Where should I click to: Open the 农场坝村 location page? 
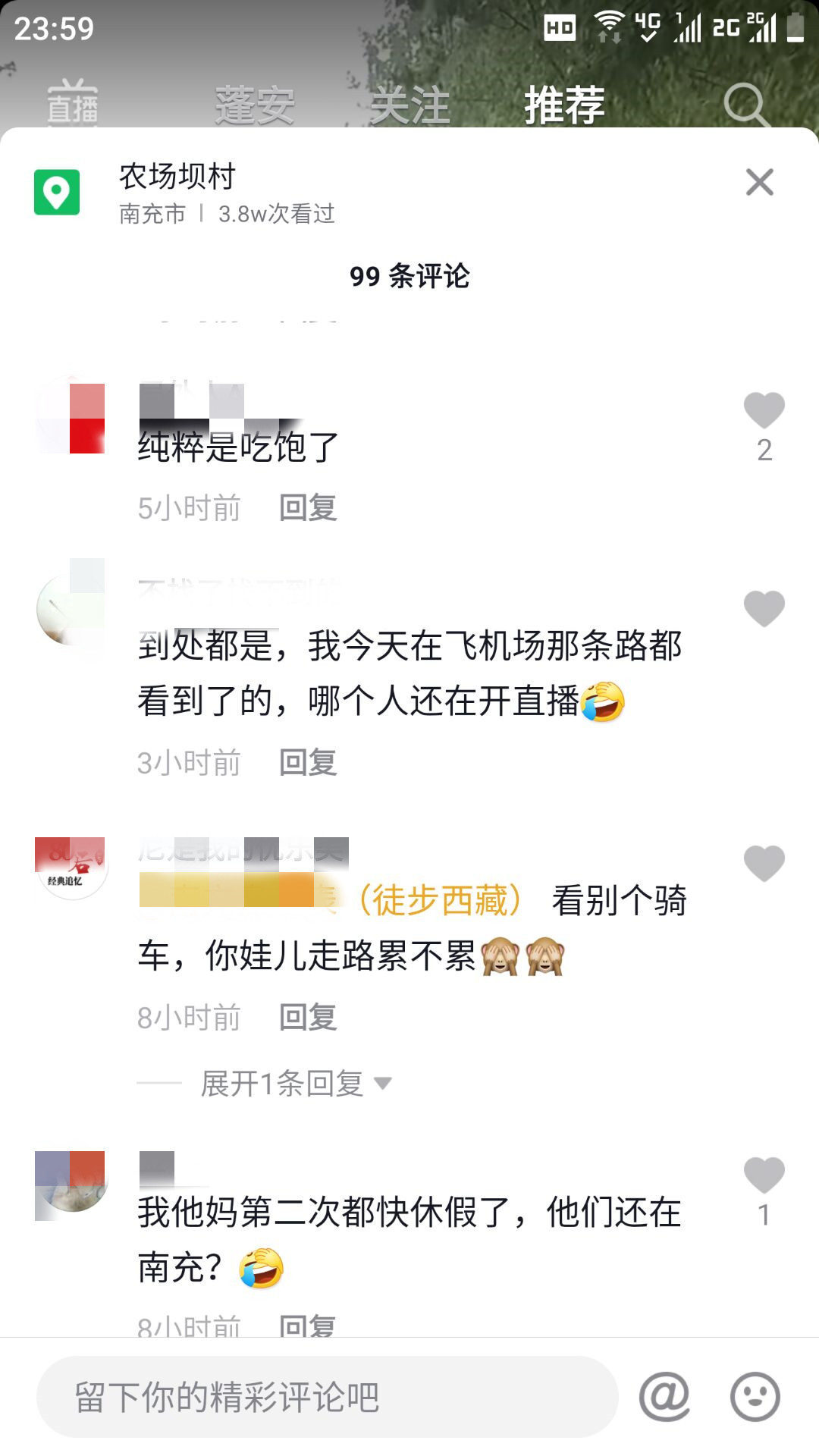[177, 177]
